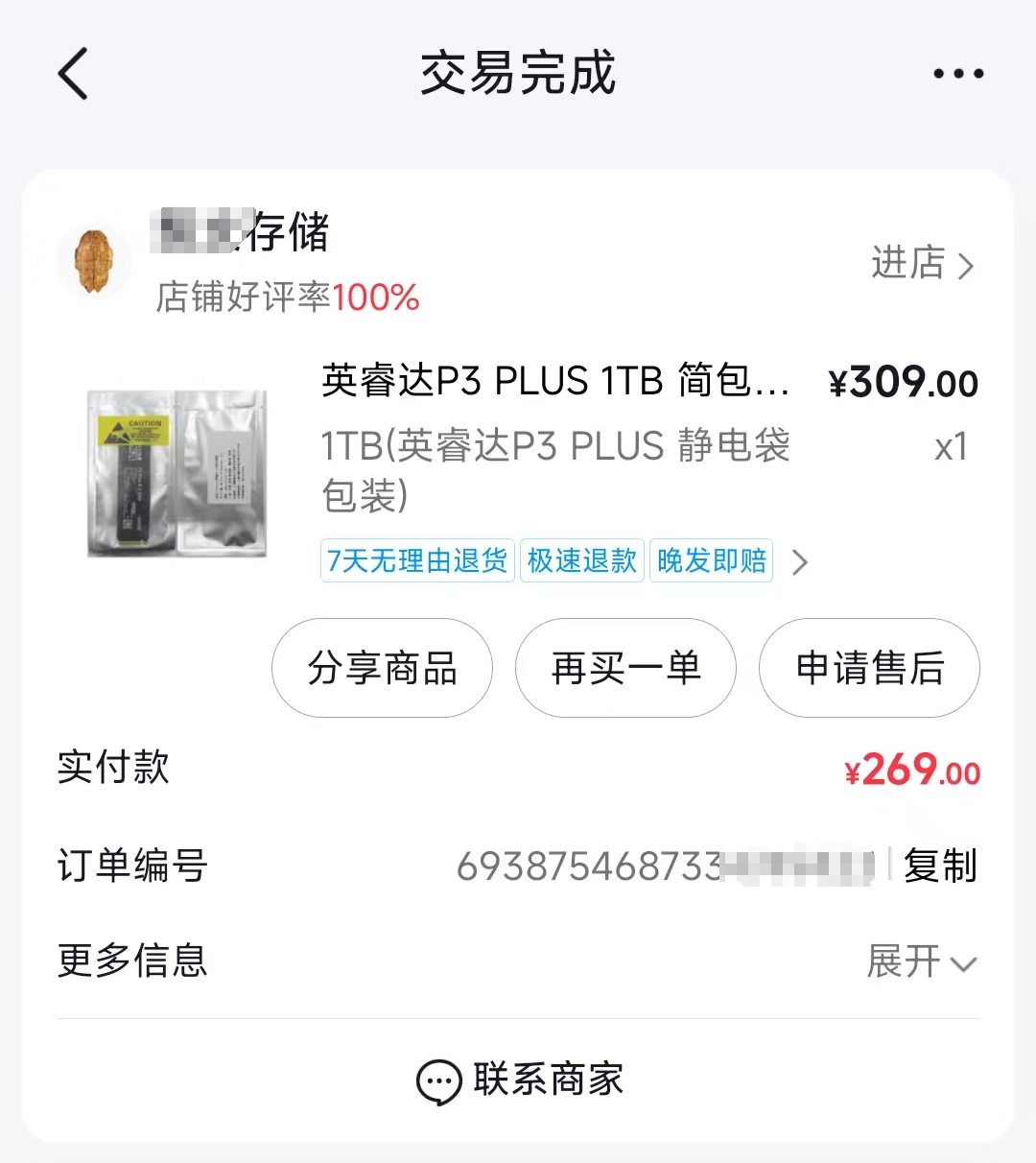Image resolution: width=1036 pixels, height=1163 pixels.
Task: Click the product thumbnail of the SSD
Action: pyautogui.click(x=177, y=472)
